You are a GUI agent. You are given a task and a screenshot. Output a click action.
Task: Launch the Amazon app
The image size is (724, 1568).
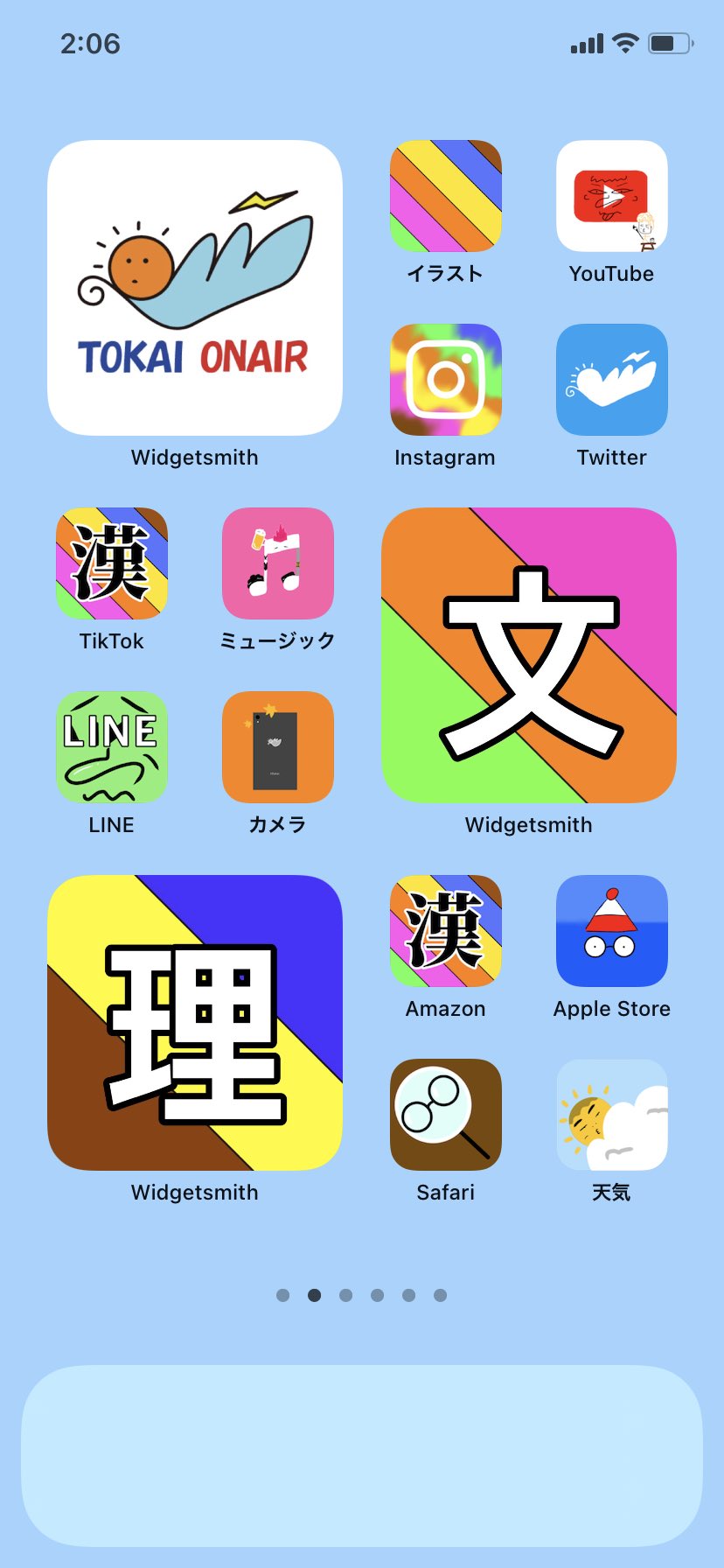(445, 931)
